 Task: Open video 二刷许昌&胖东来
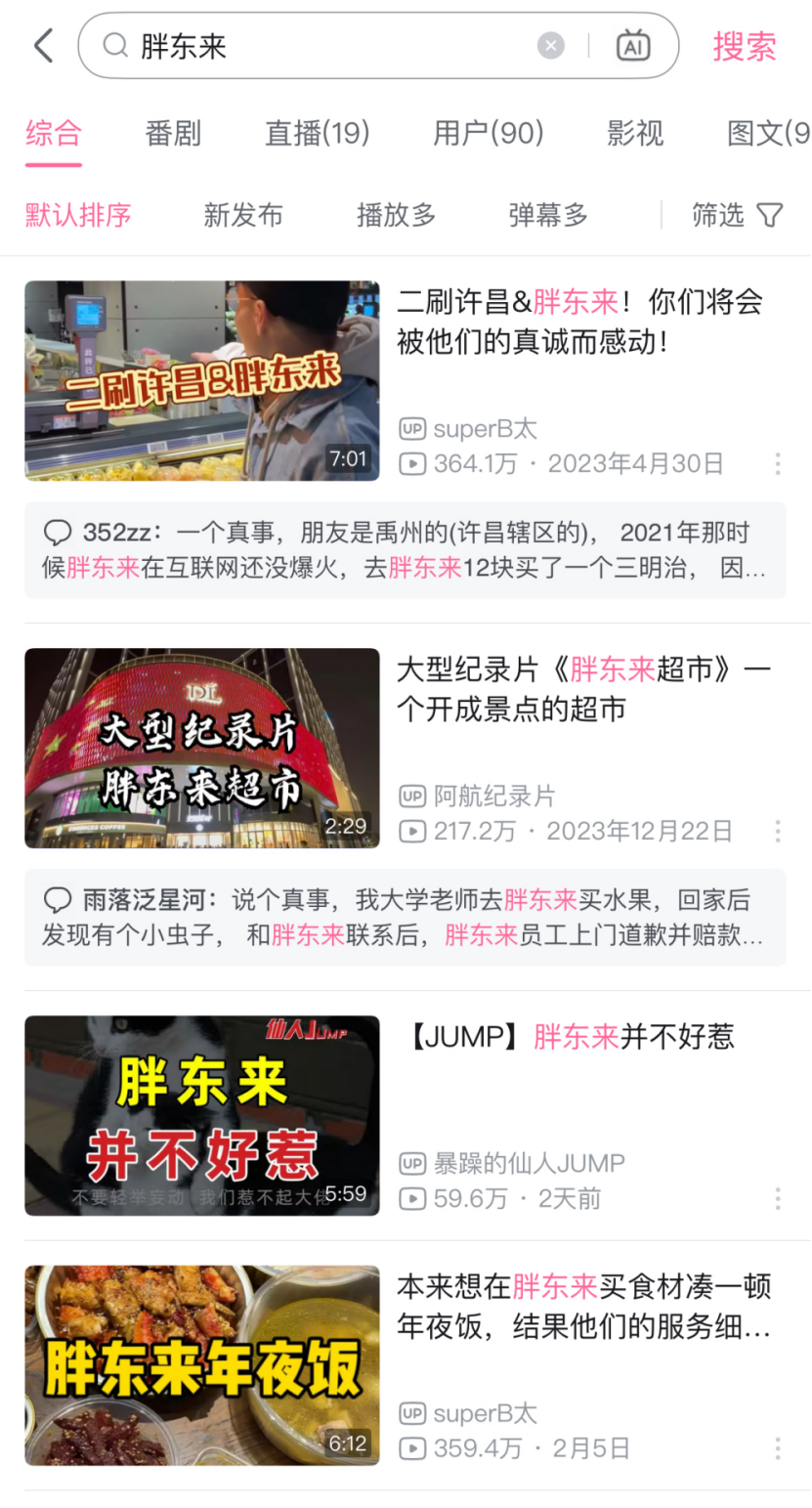point(202,381)
